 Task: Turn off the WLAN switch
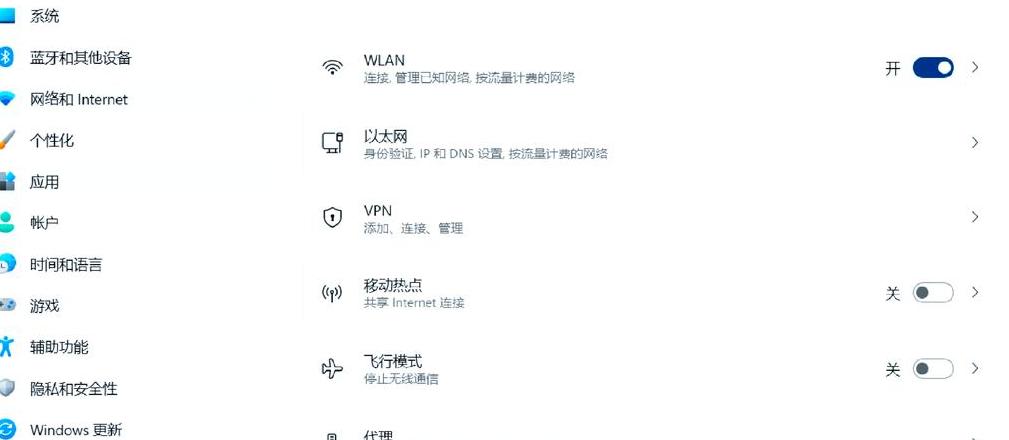[x=932, y=68]
